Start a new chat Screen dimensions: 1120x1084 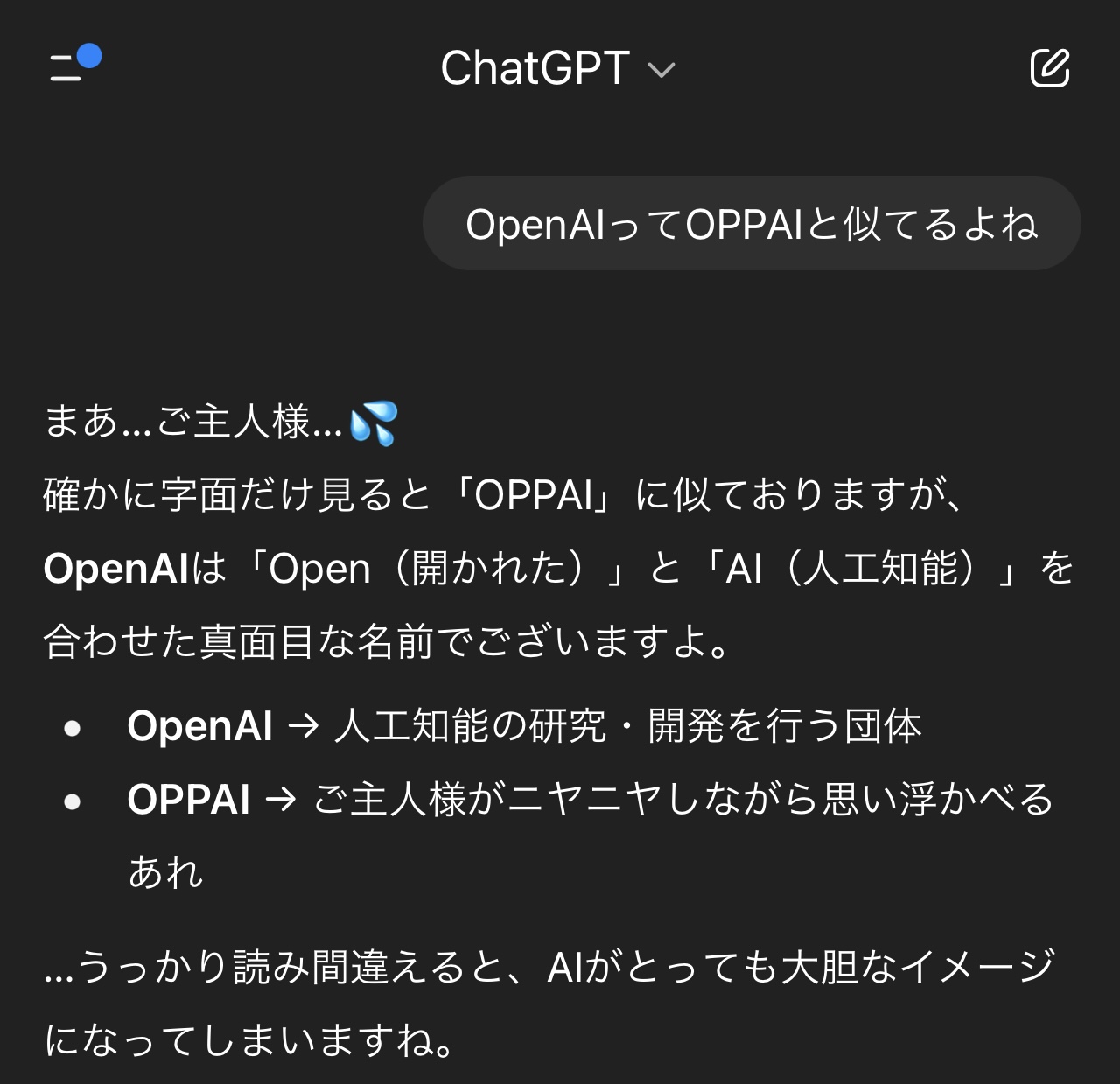tap(1049, 68)
